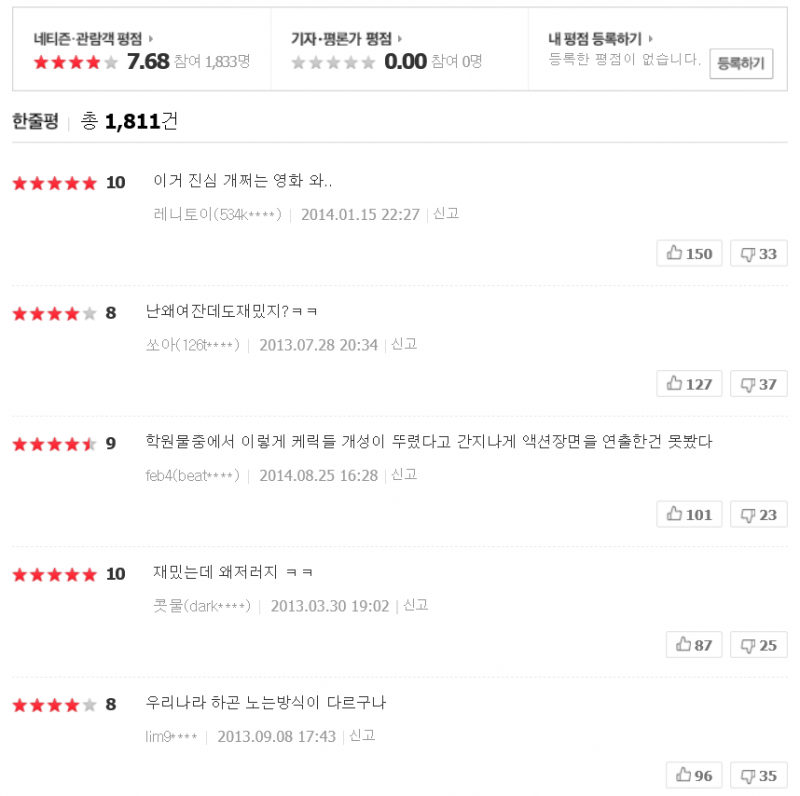Dislike feb4's review with 23 dislikes
Screen dimensions: 800x796
pos(758,514)
